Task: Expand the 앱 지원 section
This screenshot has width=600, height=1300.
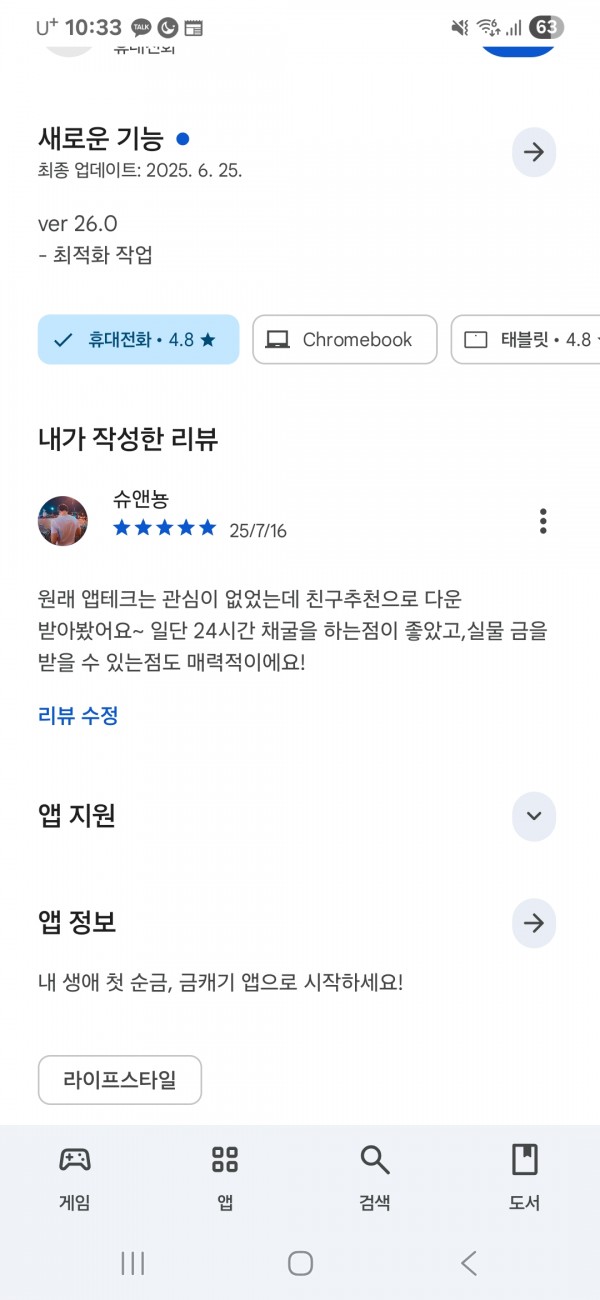Action: 534,816
